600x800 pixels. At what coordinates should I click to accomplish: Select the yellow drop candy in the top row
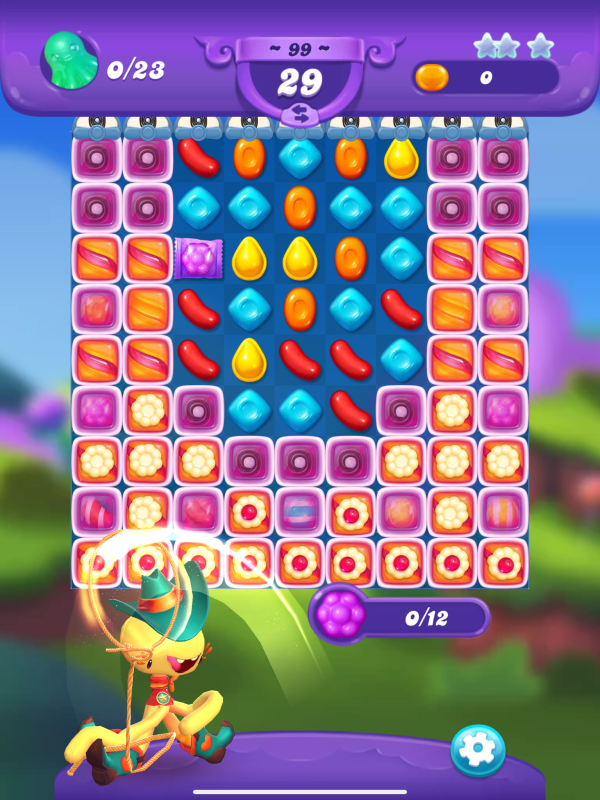pyautogui.click(x=401, y=158)
